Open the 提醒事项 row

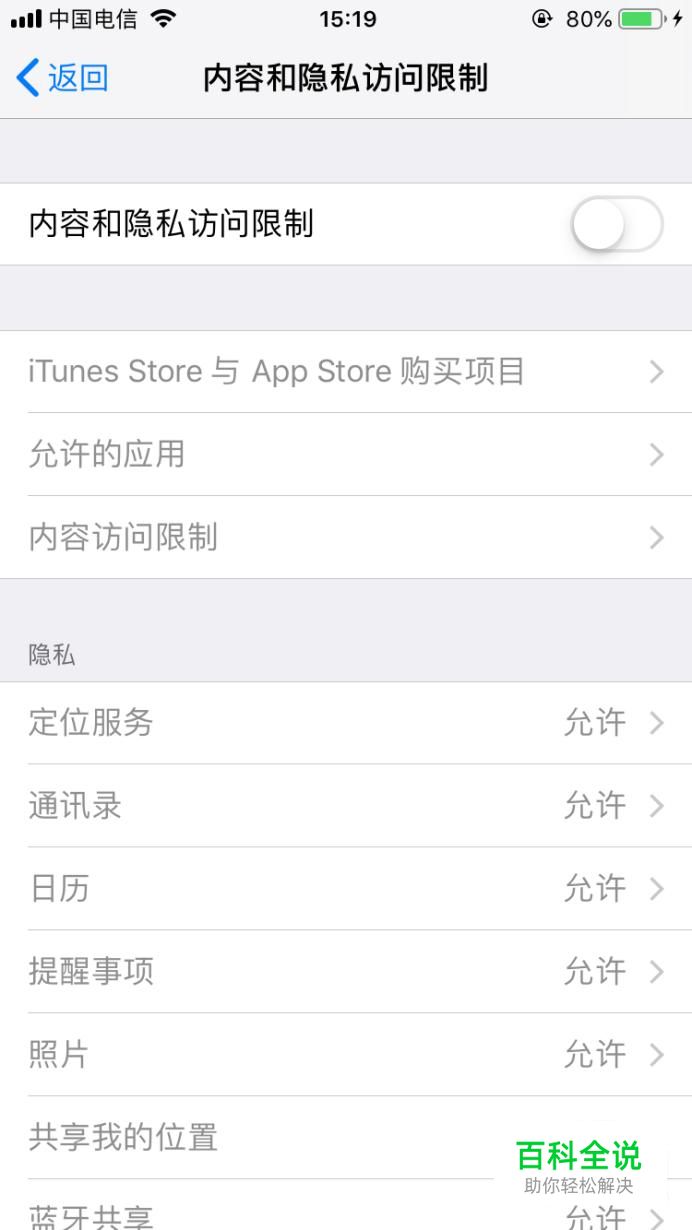coord(346,972)
